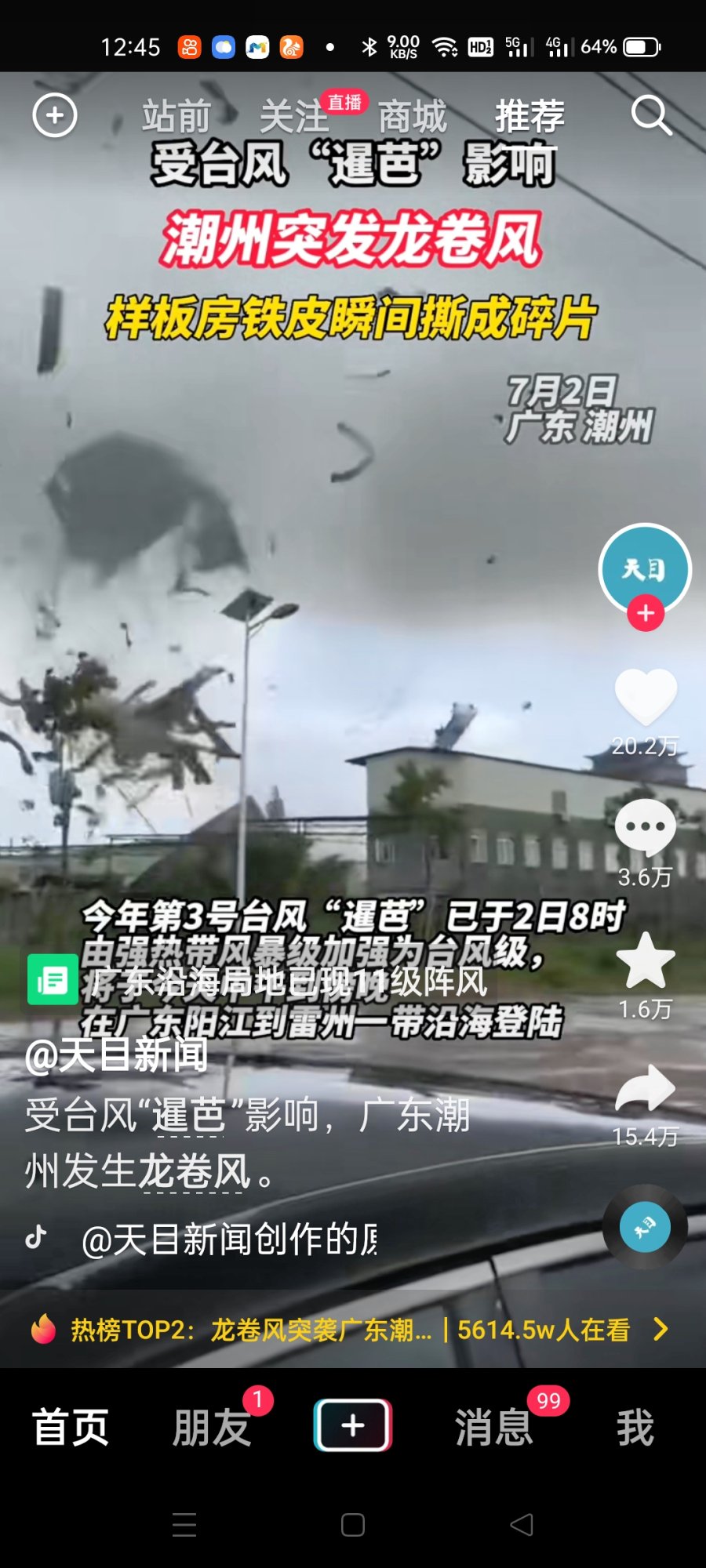Add video to favorites with star icon
706x1568 pixels.
[645, 960]
